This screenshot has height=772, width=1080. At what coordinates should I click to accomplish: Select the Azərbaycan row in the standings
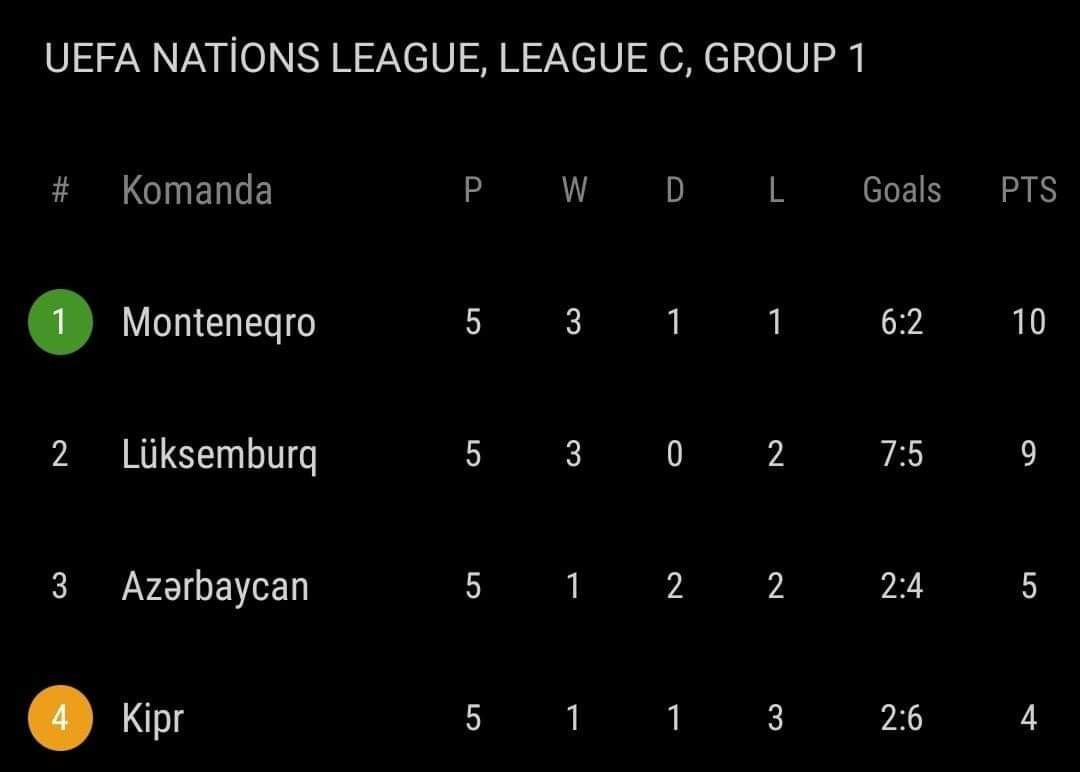point(214,586)
